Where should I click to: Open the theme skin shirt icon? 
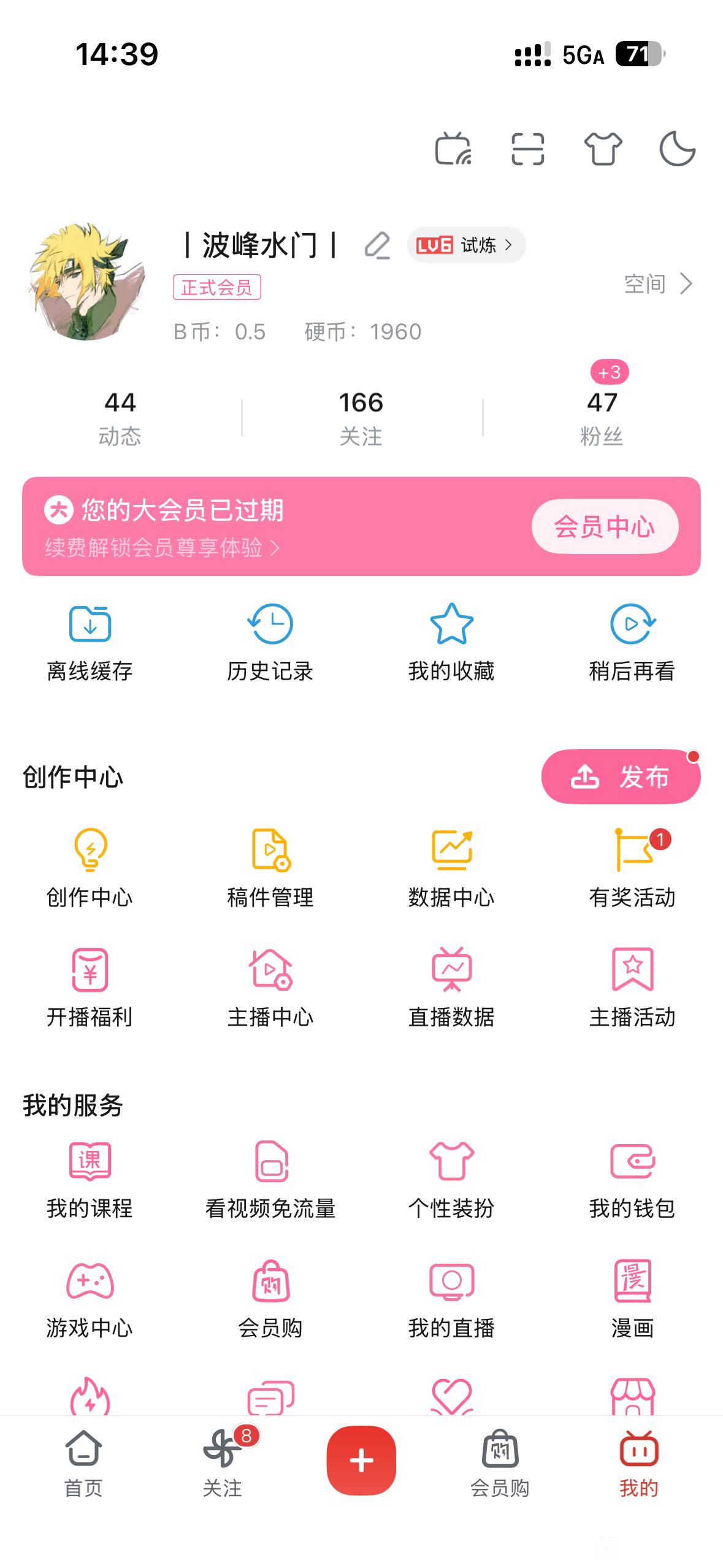tap(603, 149)
